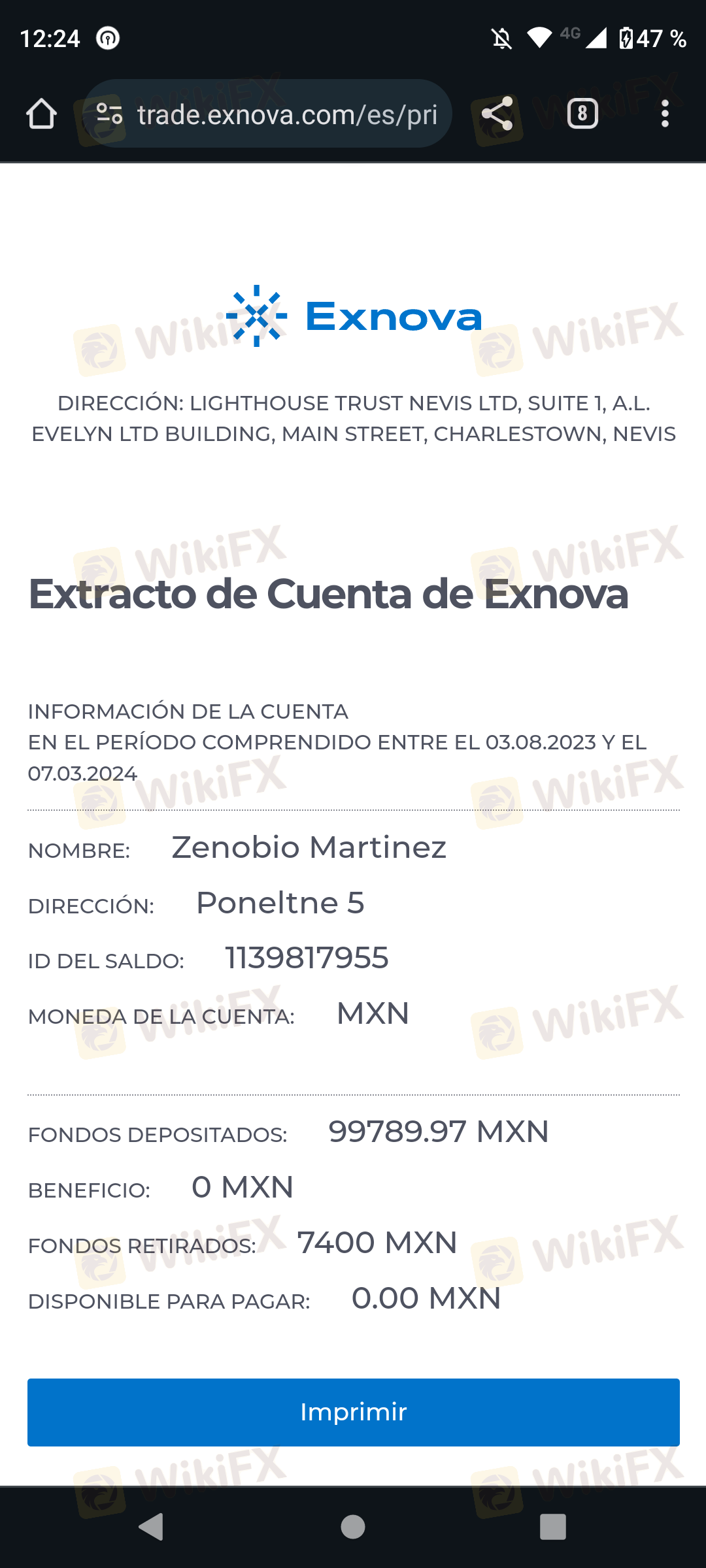The height and width of the screenshot is (1568, 706).
Task: Open recent apps from navigation bar
Action: tap(552, 1527)
